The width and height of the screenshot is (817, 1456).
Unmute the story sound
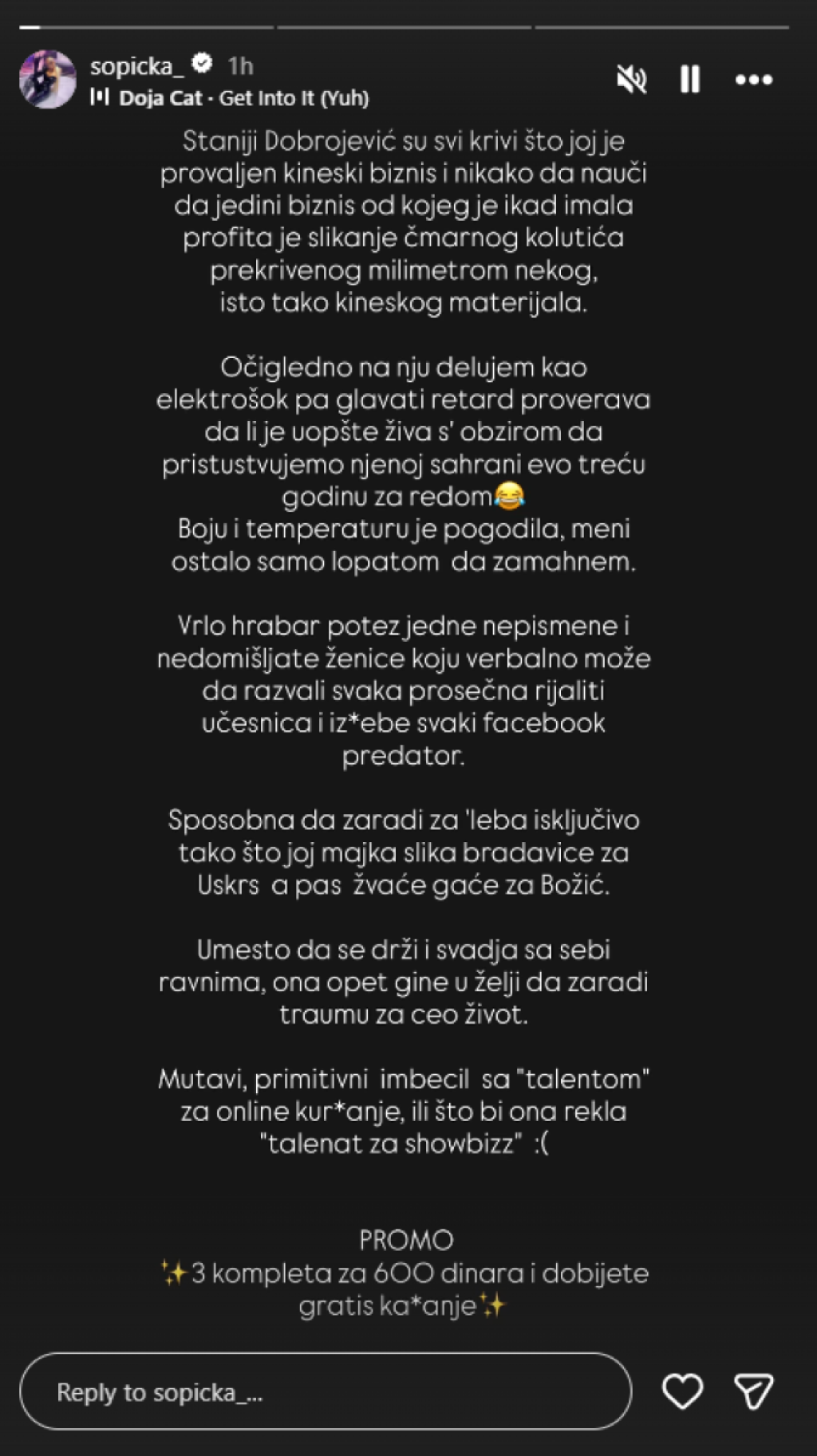632,79
